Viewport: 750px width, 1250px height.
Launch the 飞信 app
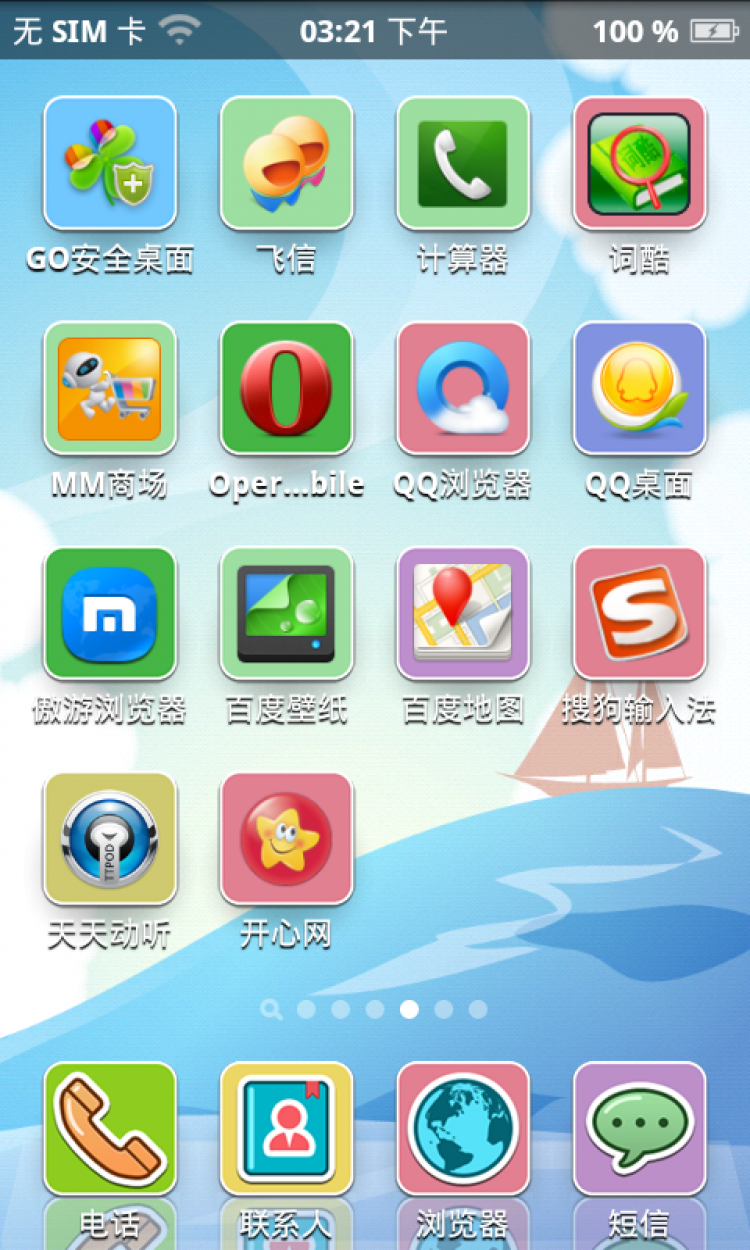pyautogui.click(x=286, y=162)
